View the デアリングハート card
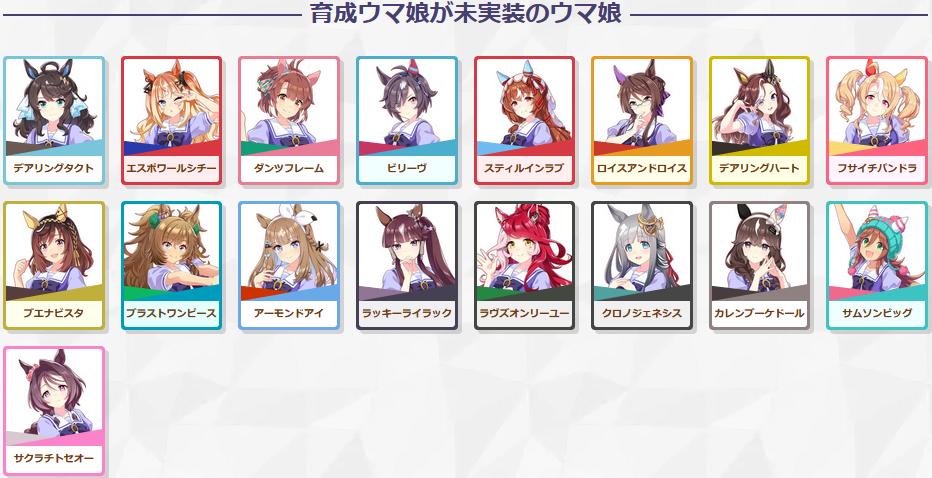Viewport: 932px width, 478px height. tap(760, 120)
